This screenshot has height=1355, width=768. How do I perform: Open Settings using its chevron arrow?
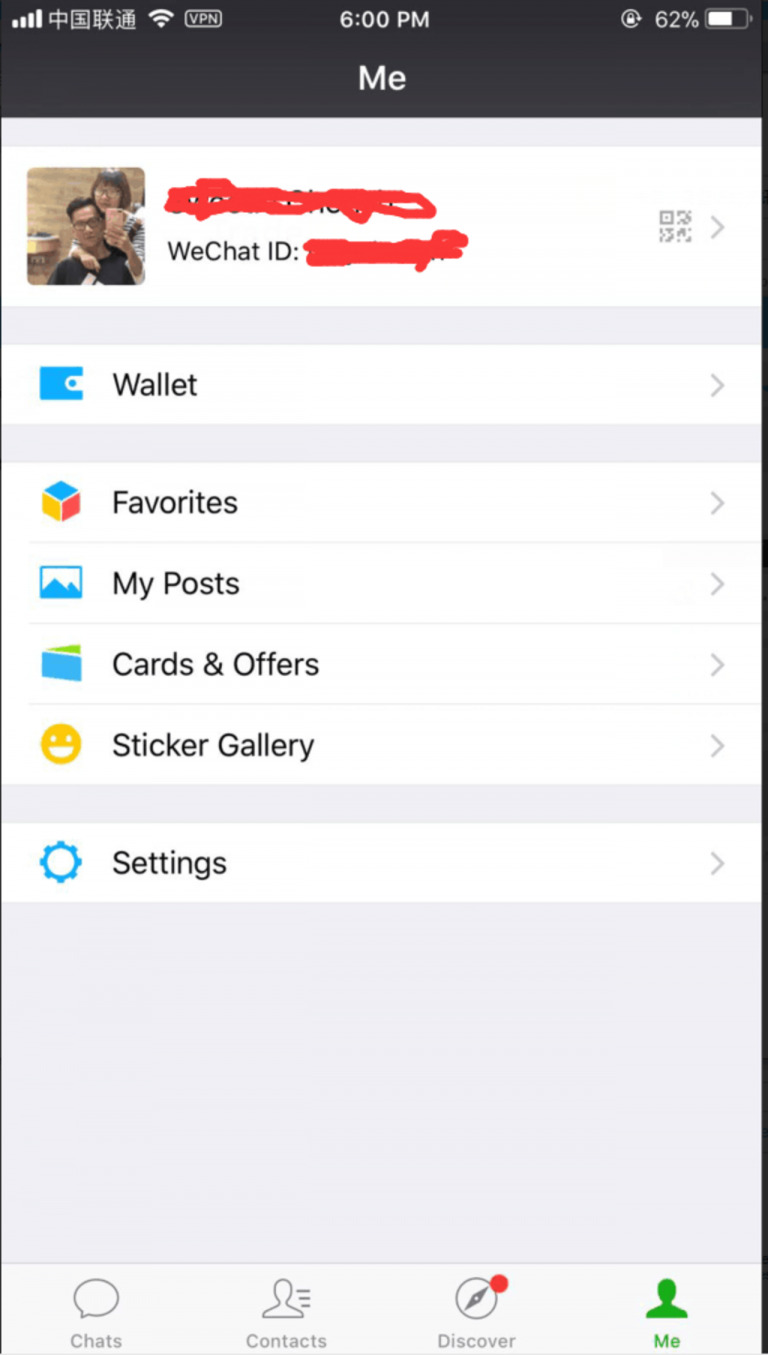[716, 862]
